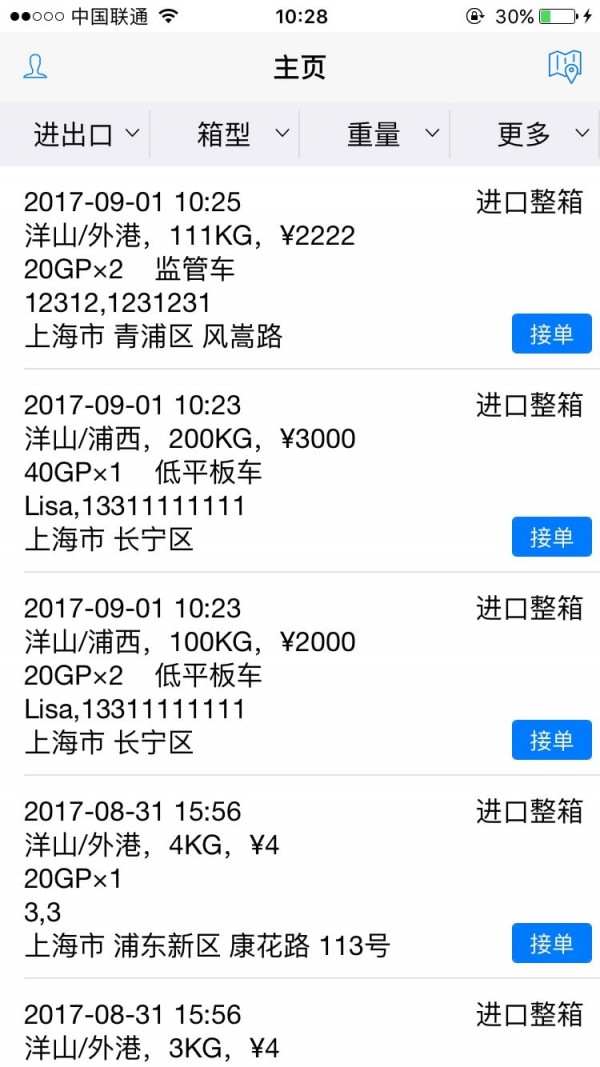This screenshot has width=600, height=1067.
Task: Open the 3KG ¥4 order
Action: [250, 1032]
